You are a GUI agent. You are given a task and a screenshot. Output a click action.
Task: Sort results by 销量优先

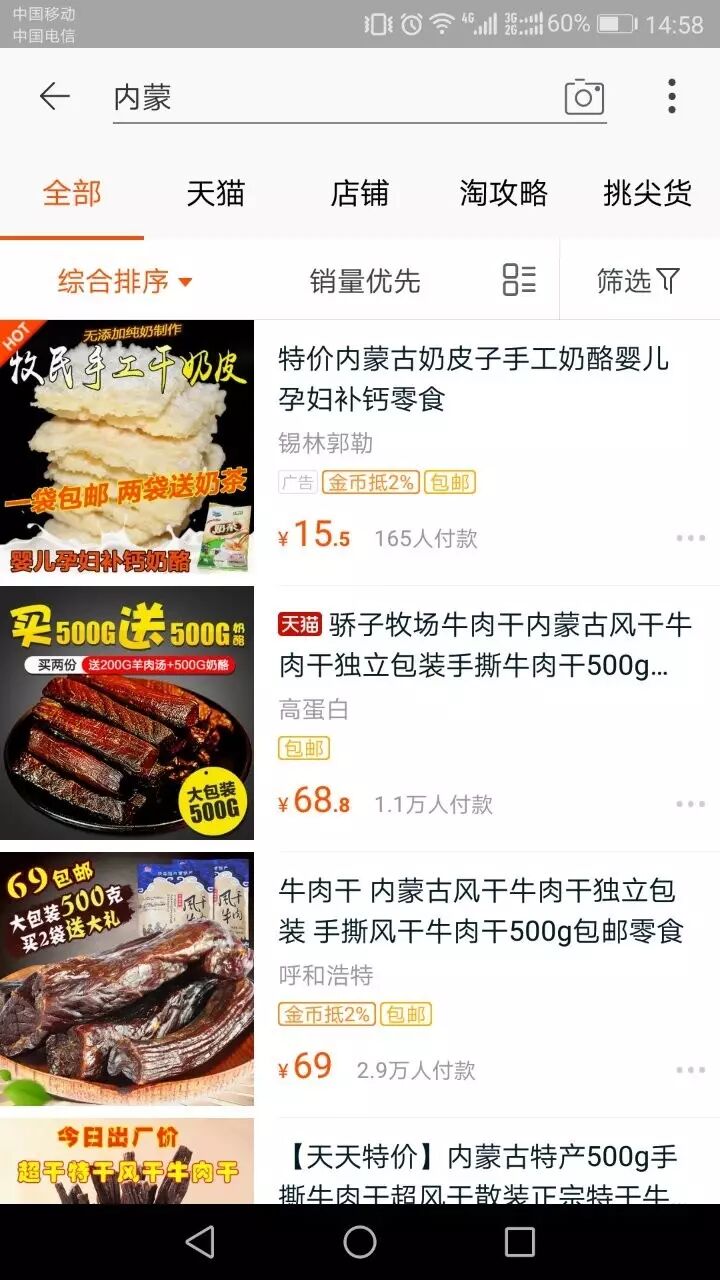pos(365,281)
